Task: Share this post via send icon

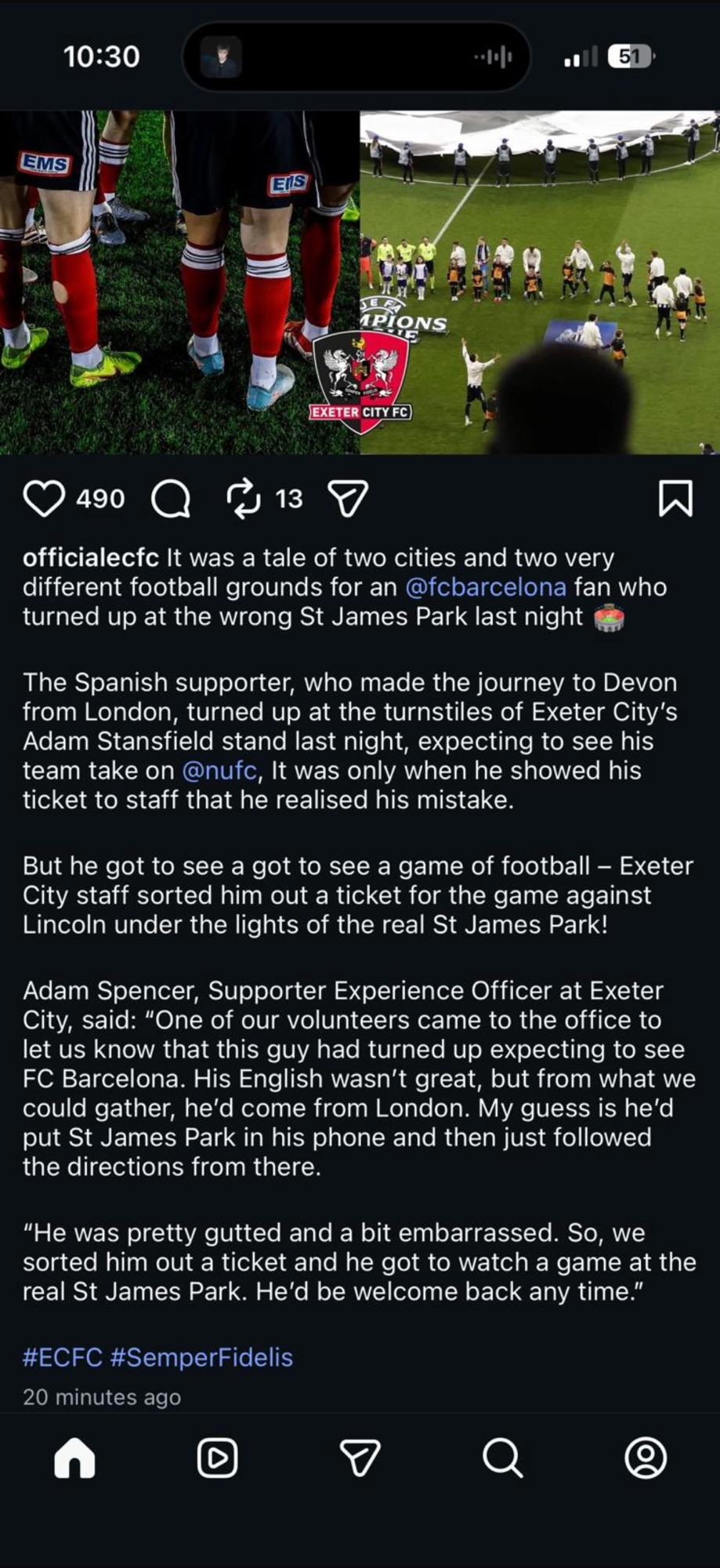Action: coord(348,499)
